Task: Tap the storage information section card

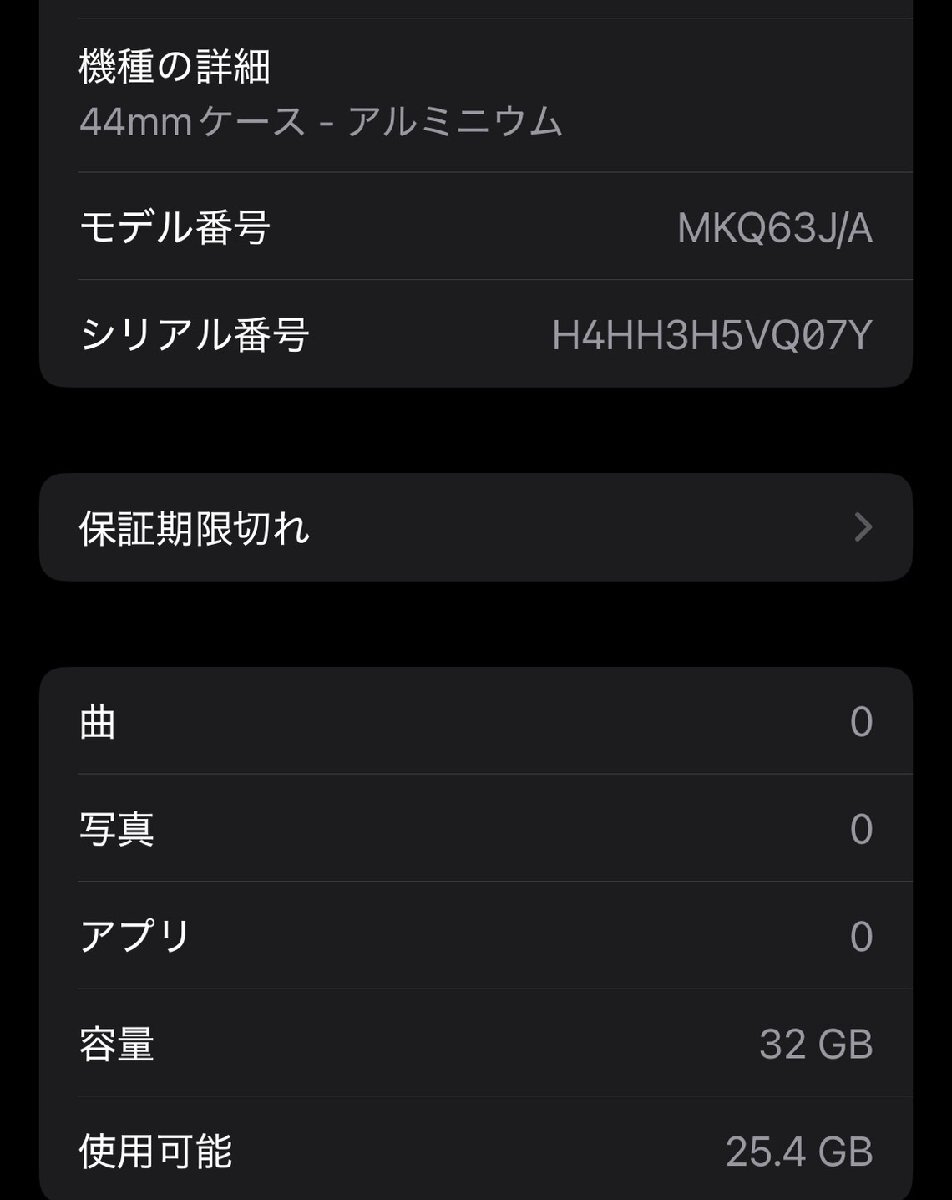Action: [476, 930]
